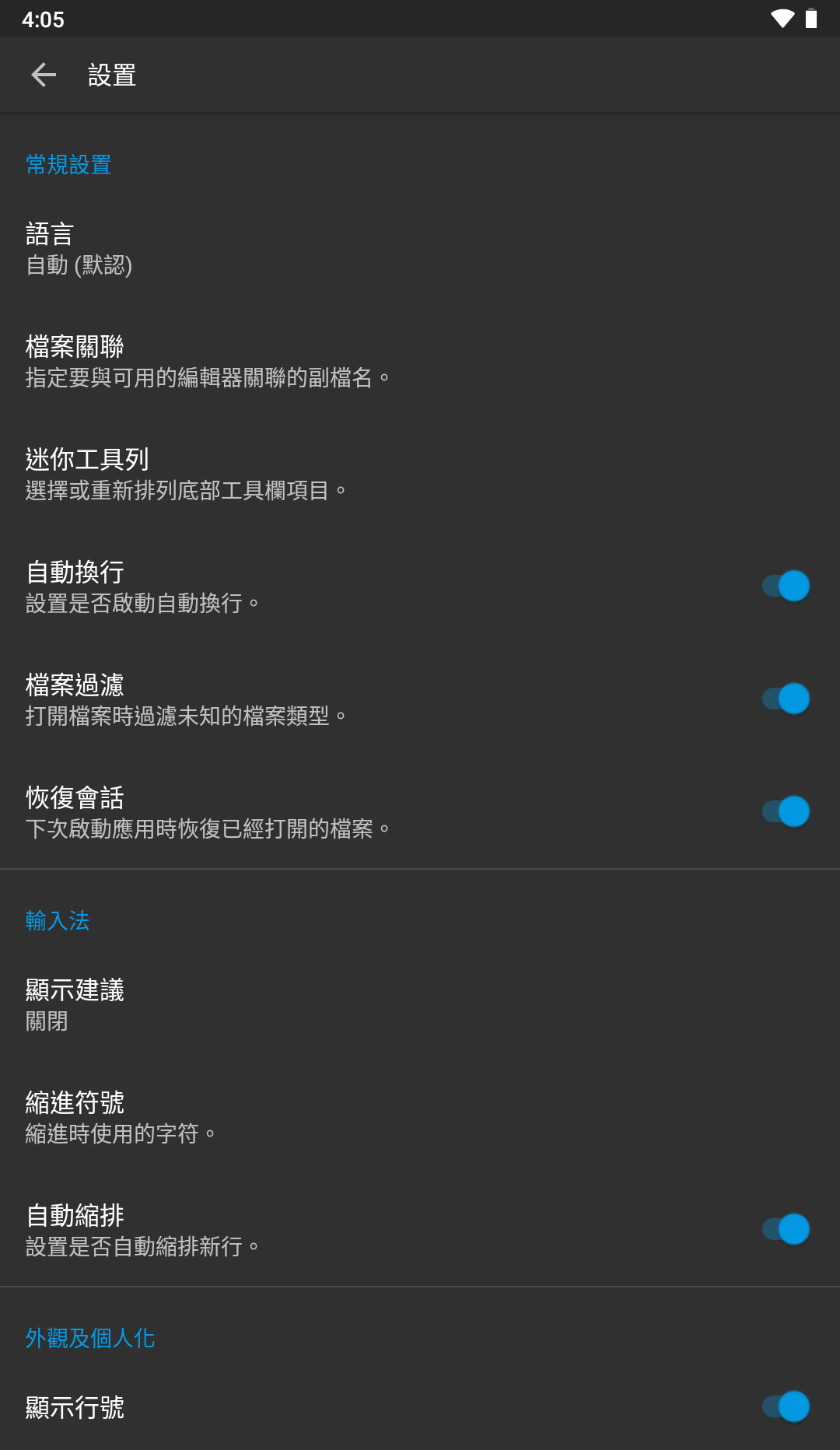Navigate back using the arrow icon
The height and width of the screenshot is (1450, 840).
pyautogui.click(x=44, y=75)
